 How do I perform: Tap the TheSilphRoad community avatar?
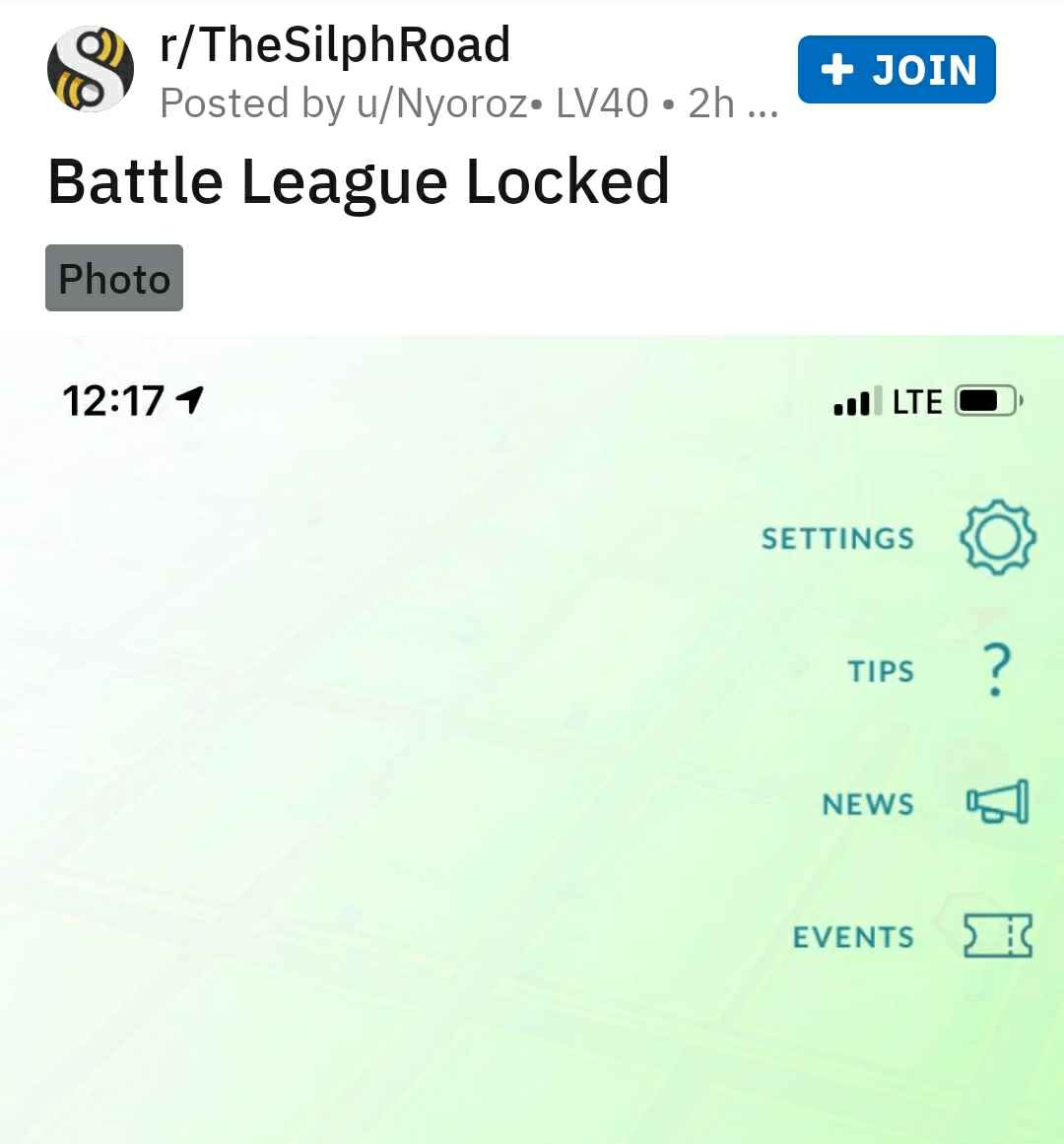(x=90, y=70)
